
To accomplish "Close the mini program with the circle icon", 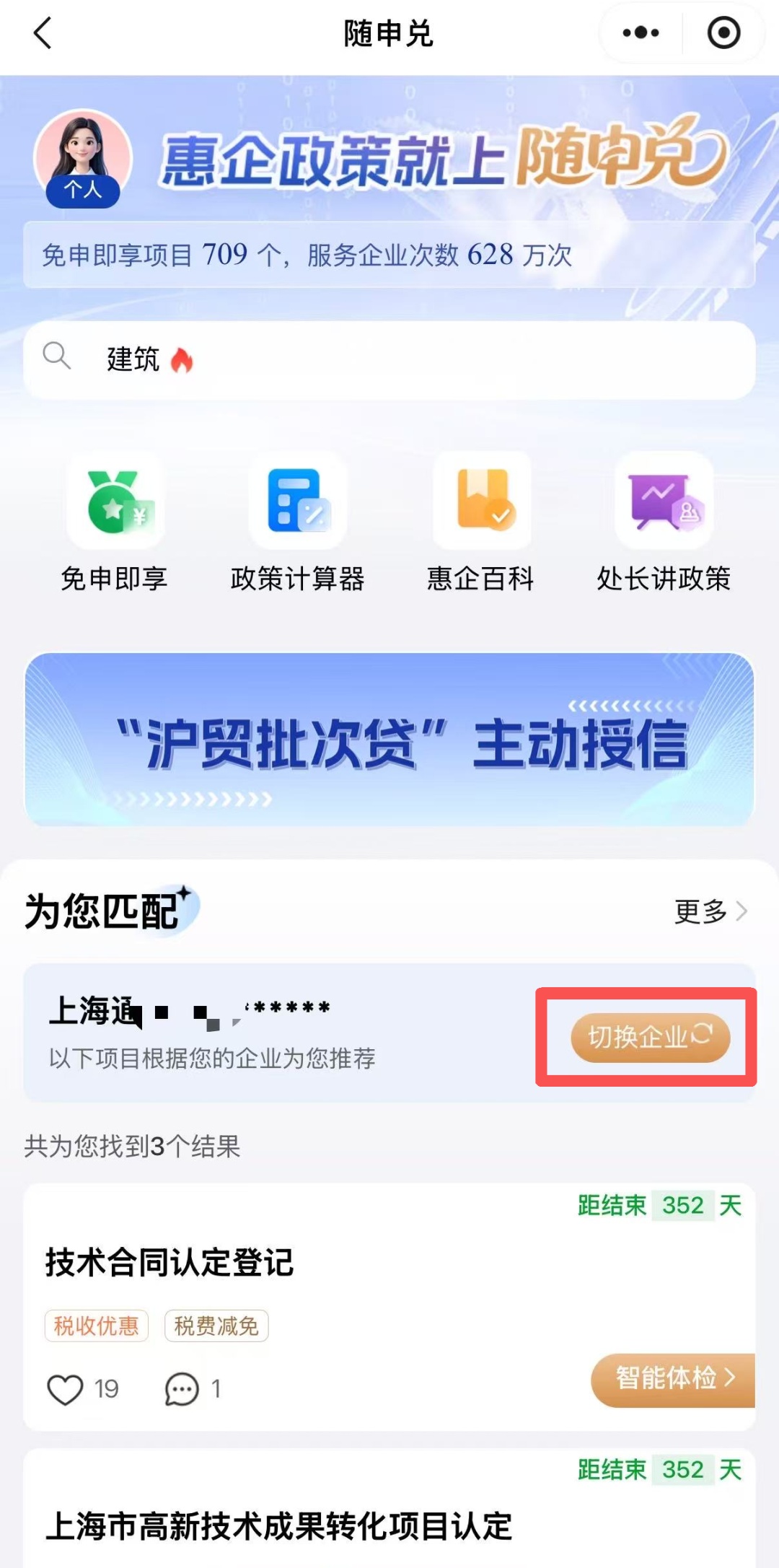I will tap(723, 33).
